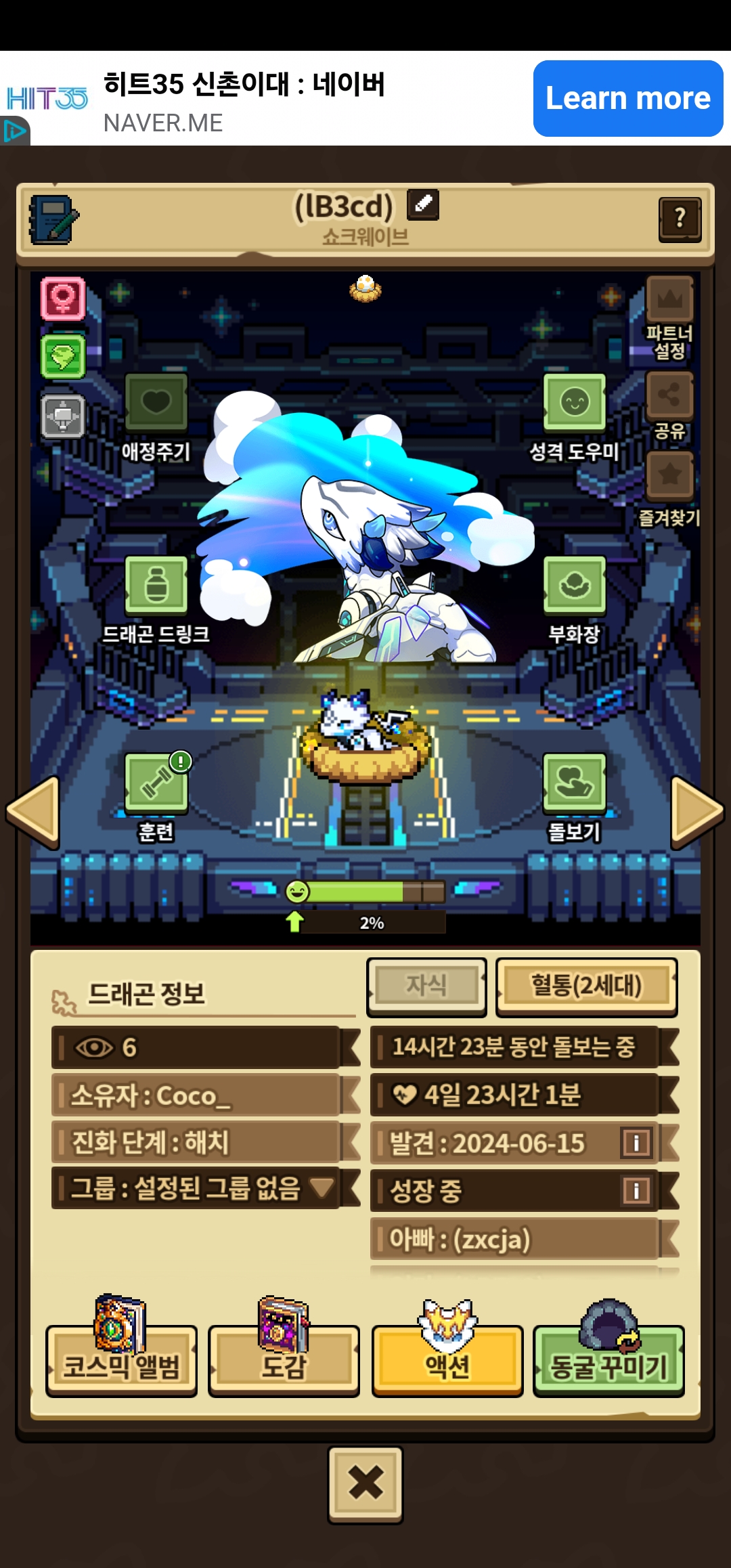The height and width of the screenshot is (1568, 731).
Task: Open the question mark help button
Action: 680,219
